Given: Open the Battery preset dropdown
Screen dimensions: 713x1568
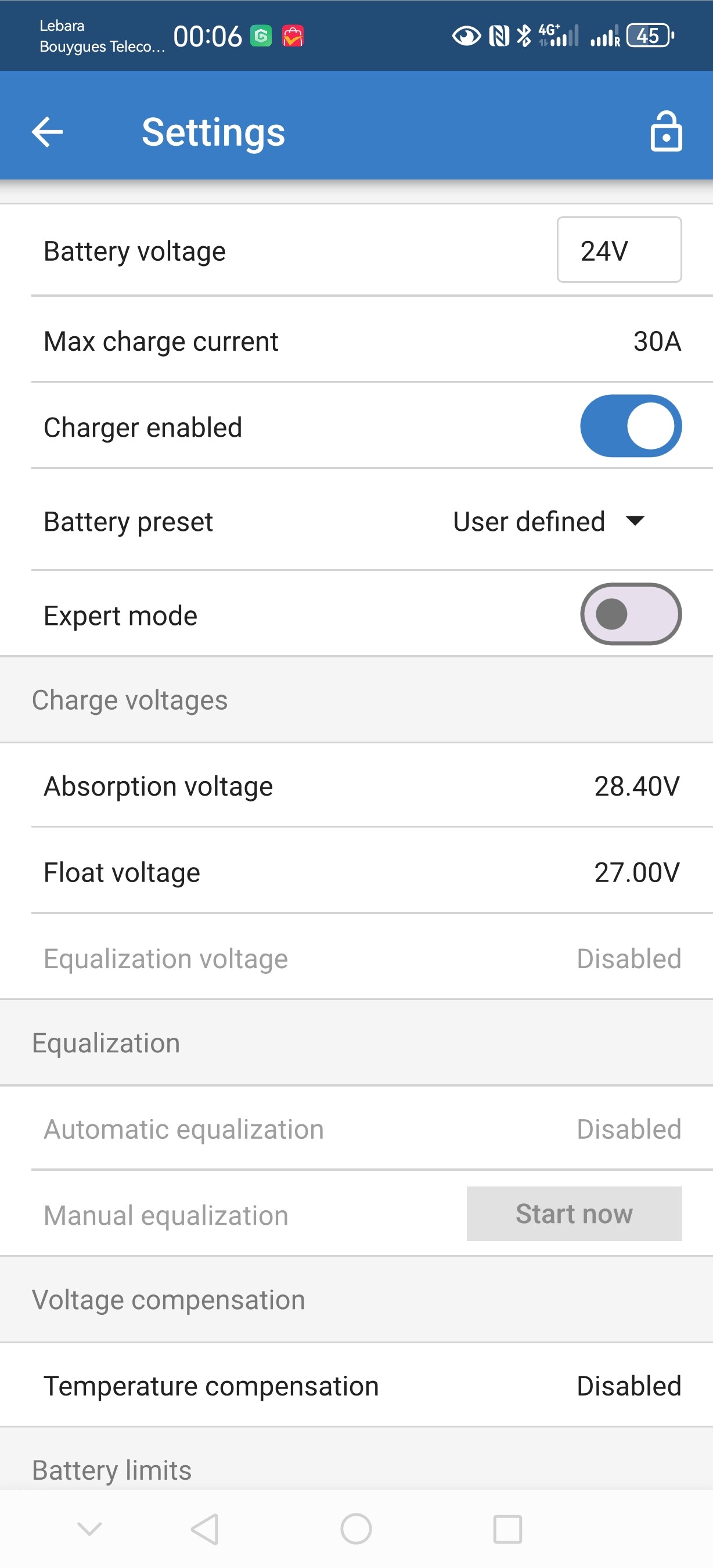Looking at the screenshot, I should click(x=549, y=522).
